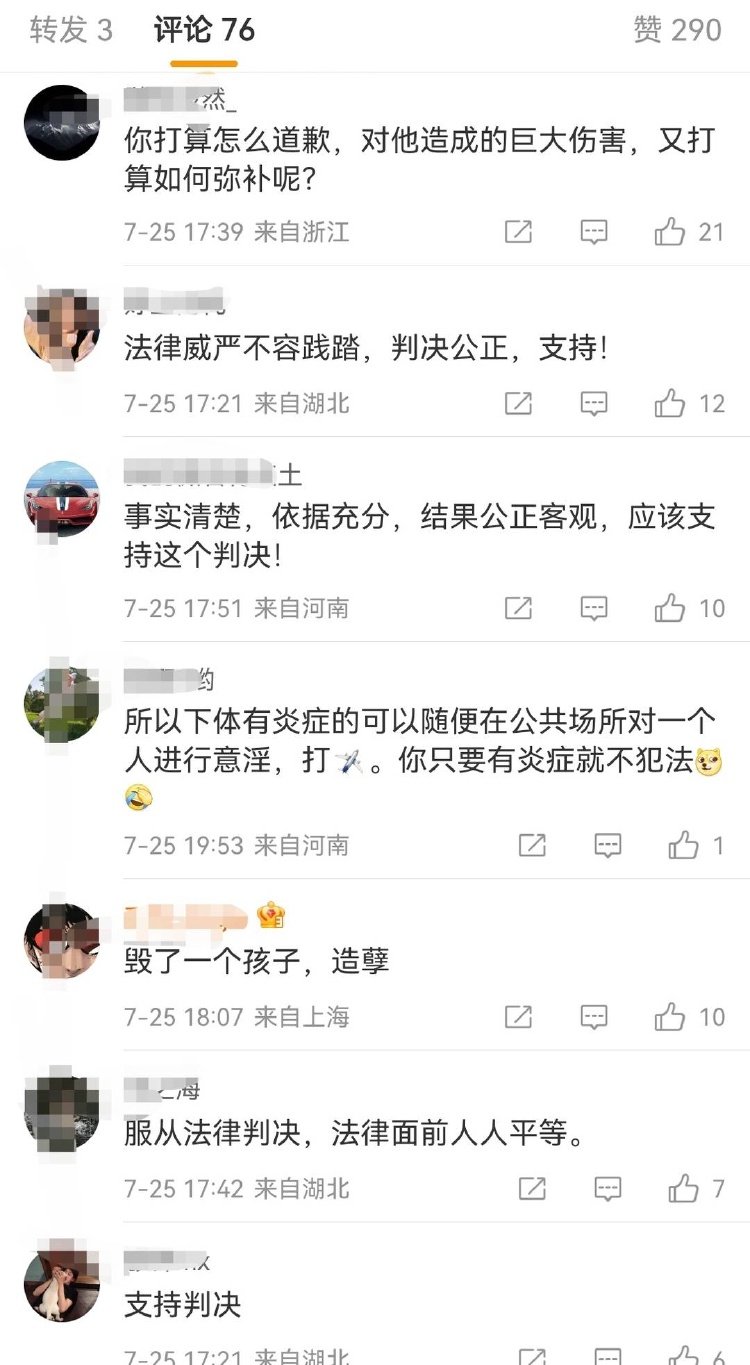
Task: Forward the comment 毁了一个孩子，造孽
Action: tap(518, 1018)
